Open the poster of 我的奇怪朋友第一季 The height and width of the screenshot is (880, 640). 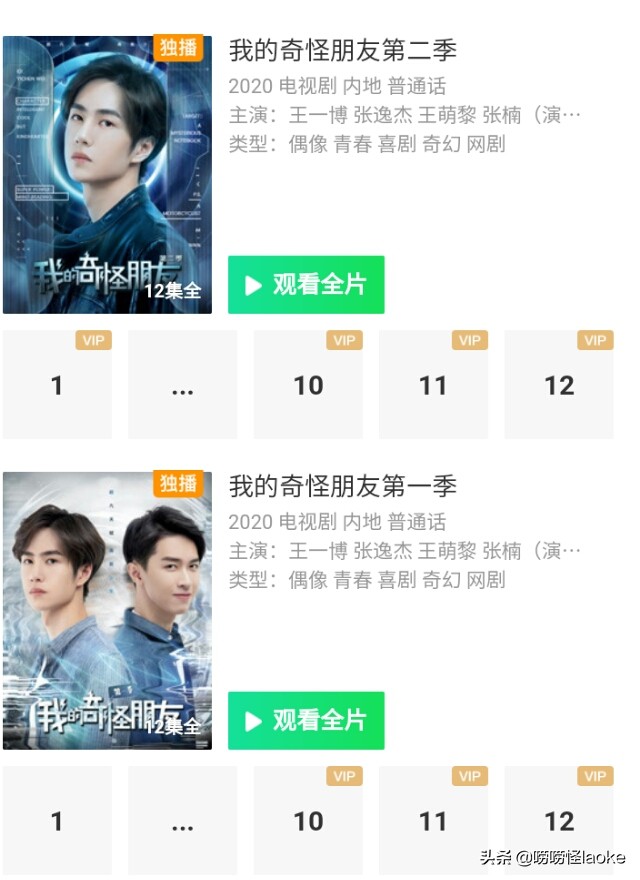coord(107,611)
